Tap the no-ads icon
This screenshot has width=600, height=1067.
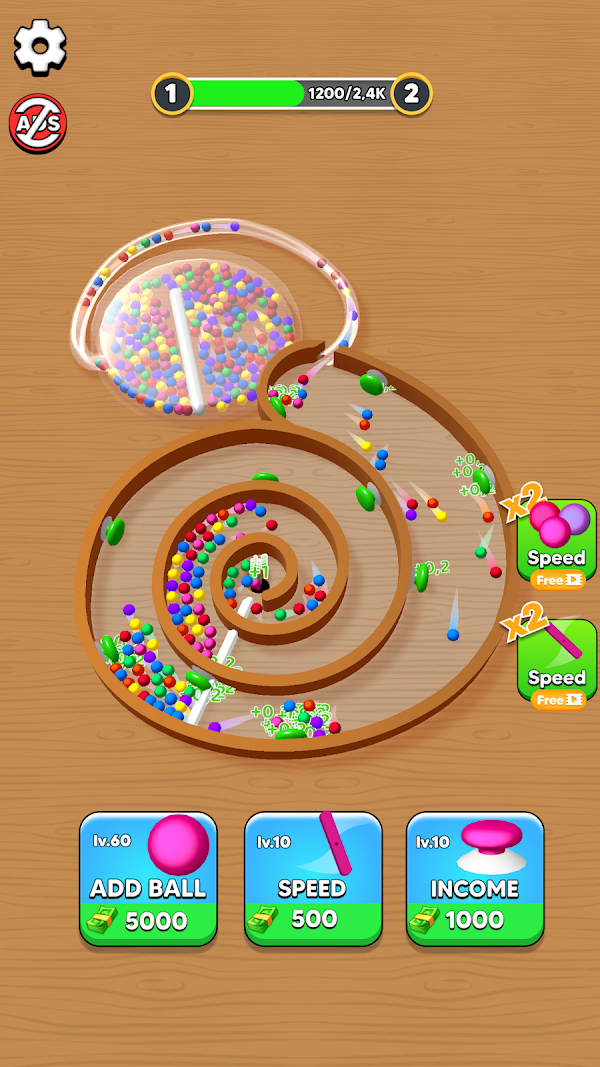[38, 124]
